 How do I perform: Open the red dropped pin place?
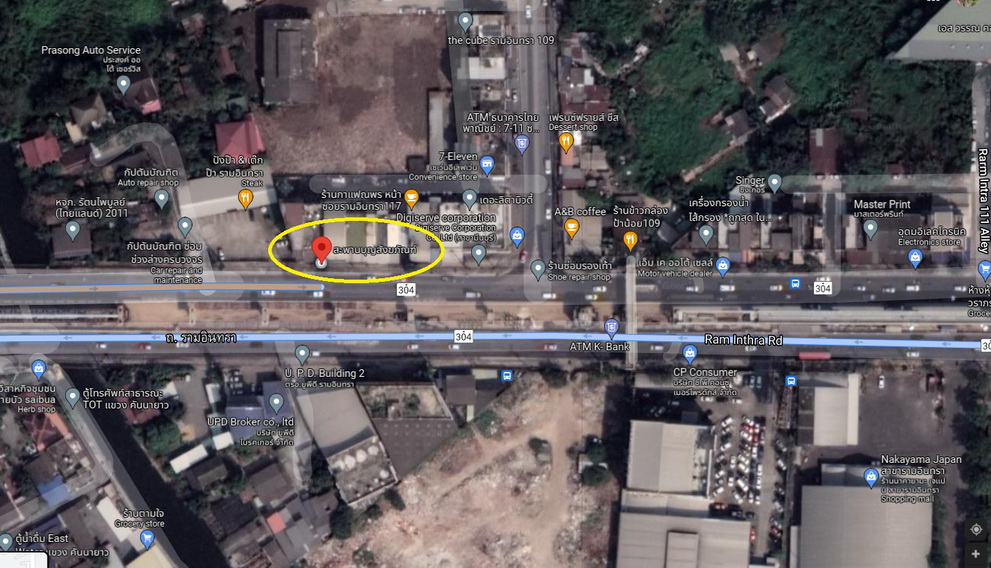[x=321, y=250]
